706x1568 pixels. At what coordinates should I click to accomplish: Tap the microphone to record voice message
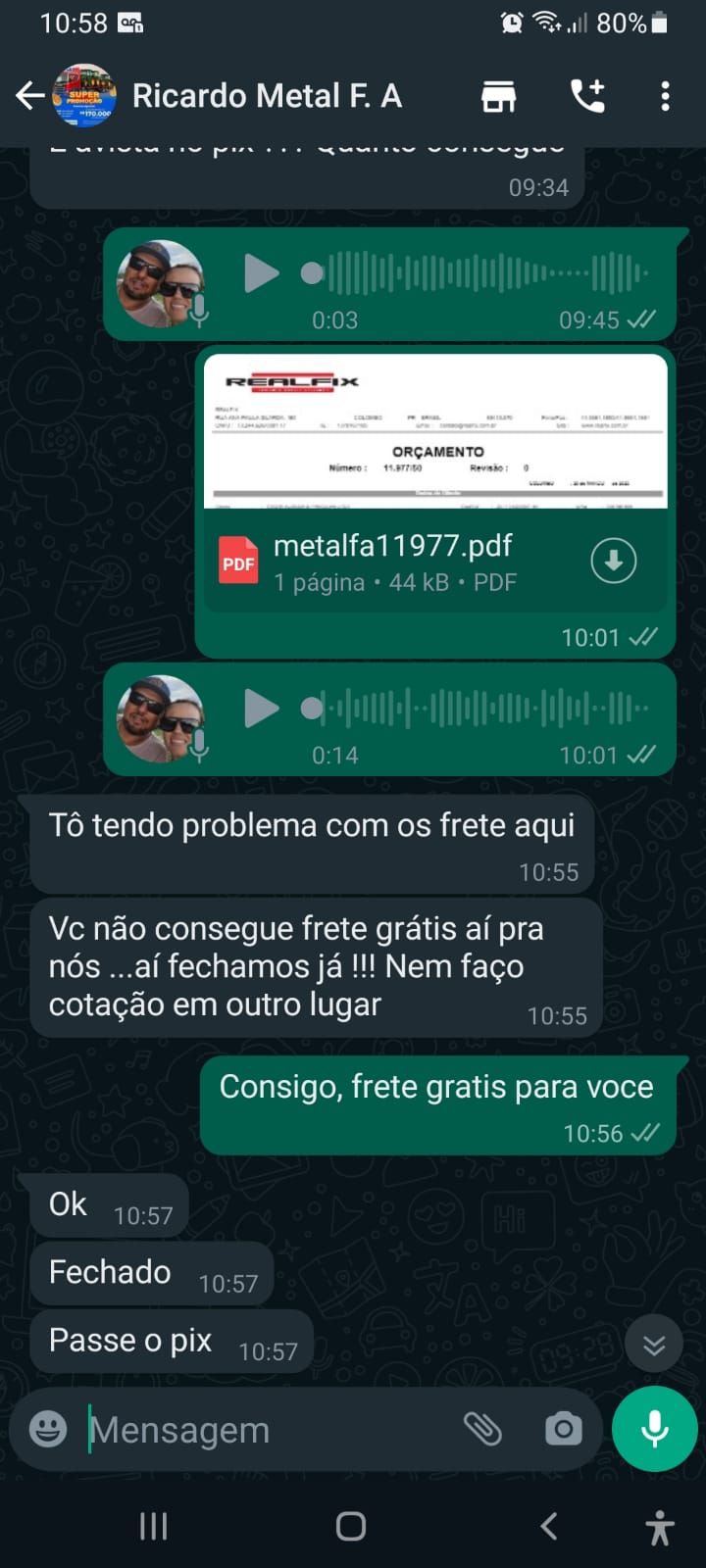[x=654, y=1429]
